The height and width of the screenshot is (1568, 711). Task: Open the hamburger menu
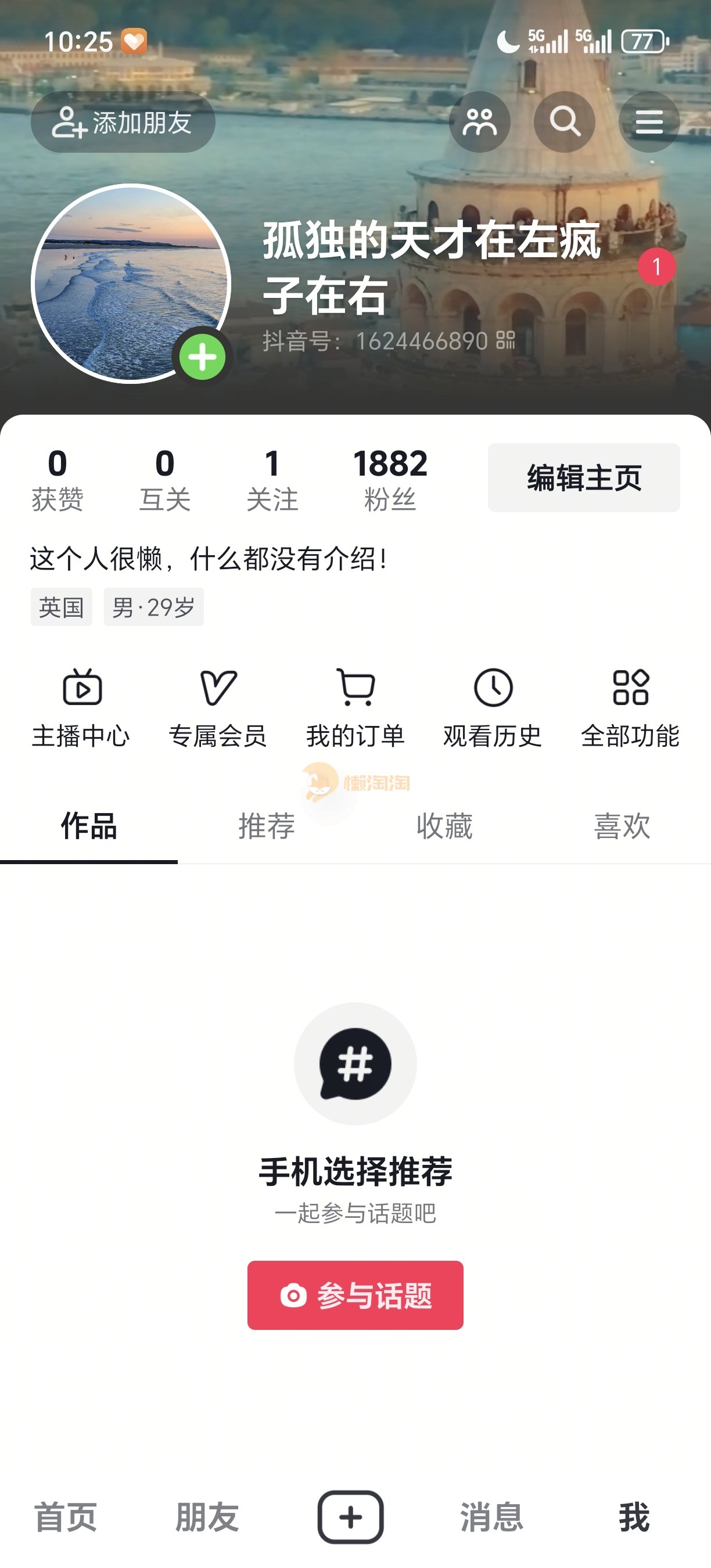click(649, 123)
